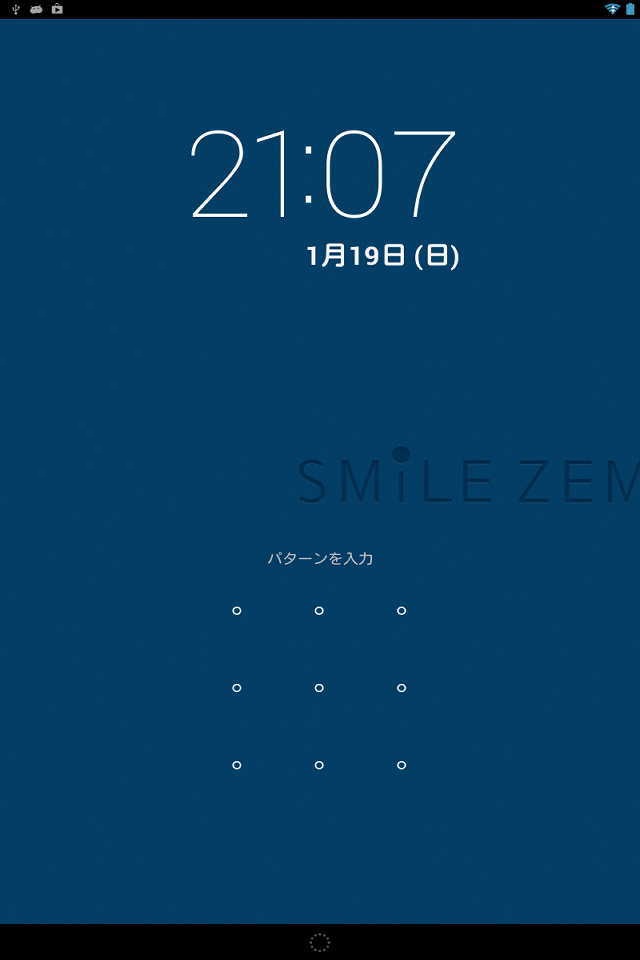The image size is (640, 960).
Task: Tap the middle-left pattern dot
Action: (x=237, y=688)
